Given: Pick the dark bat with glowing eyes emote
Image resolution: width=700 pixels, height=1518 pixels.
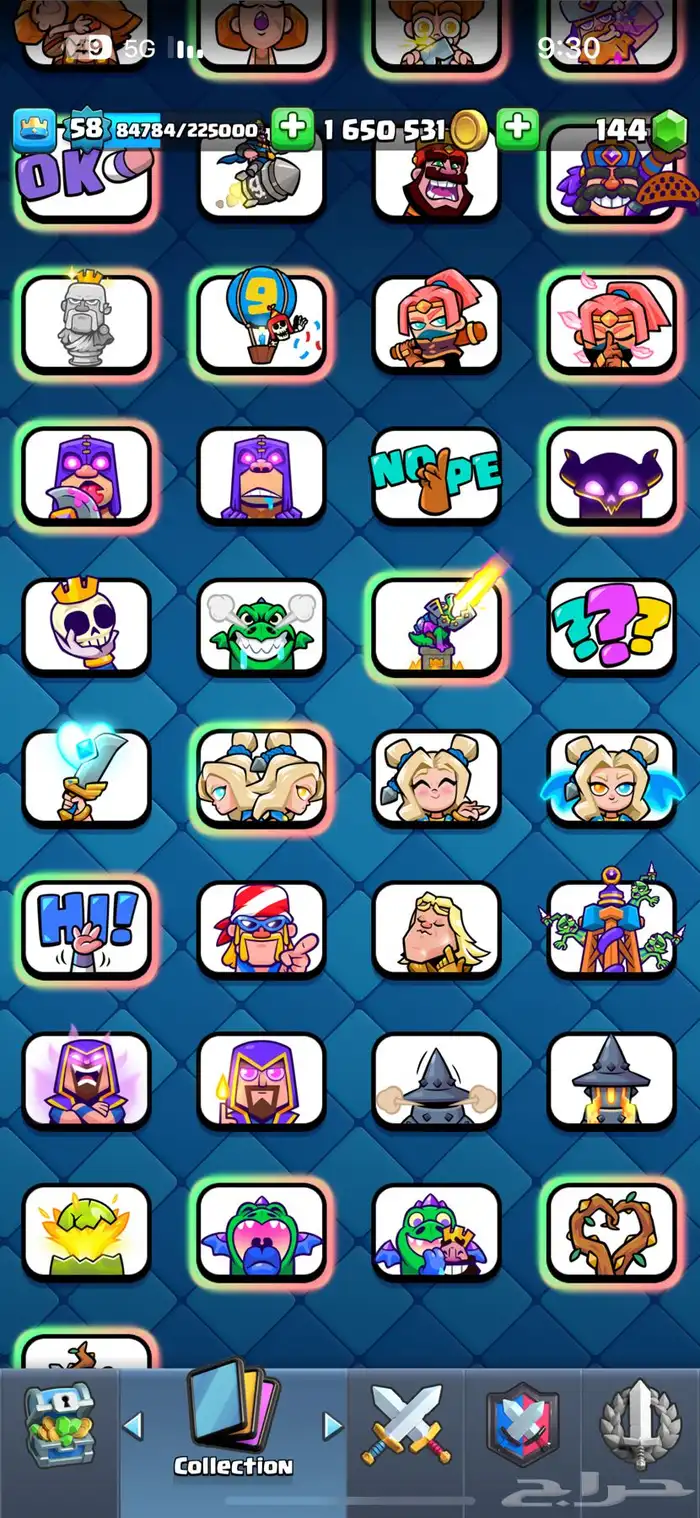Looking at the screenshot, I should click(611, 475).
